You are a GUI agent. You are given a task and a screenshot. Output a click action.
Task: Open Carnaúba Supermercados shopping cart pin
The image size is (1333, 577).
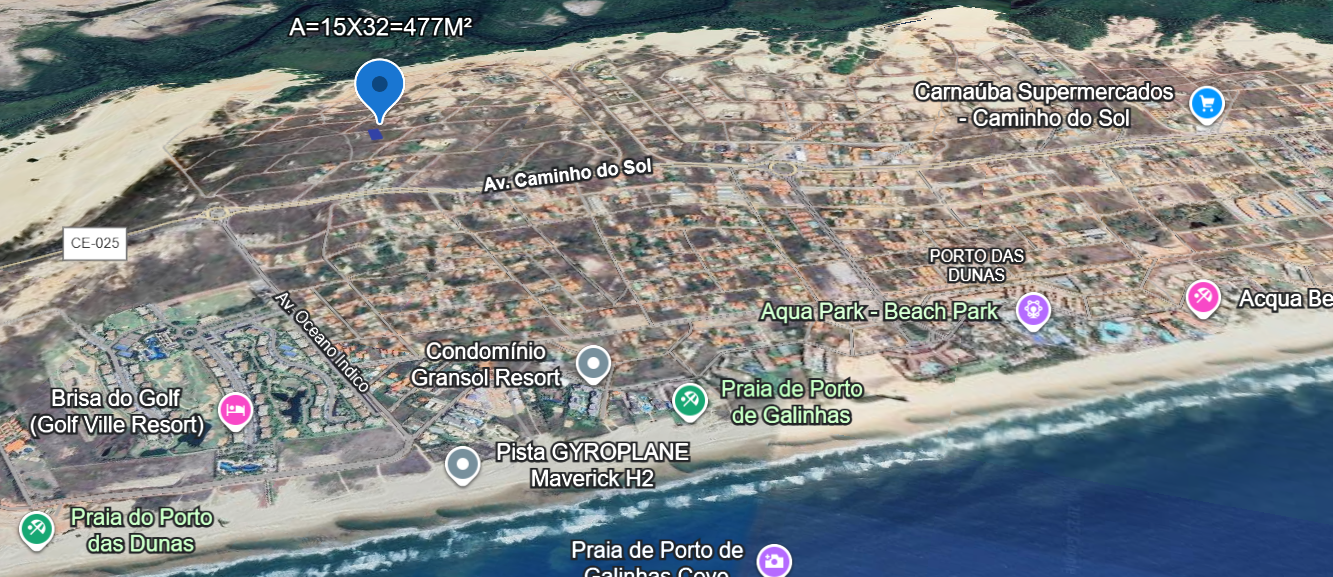pyautogui.click(x=1207, y=103)
